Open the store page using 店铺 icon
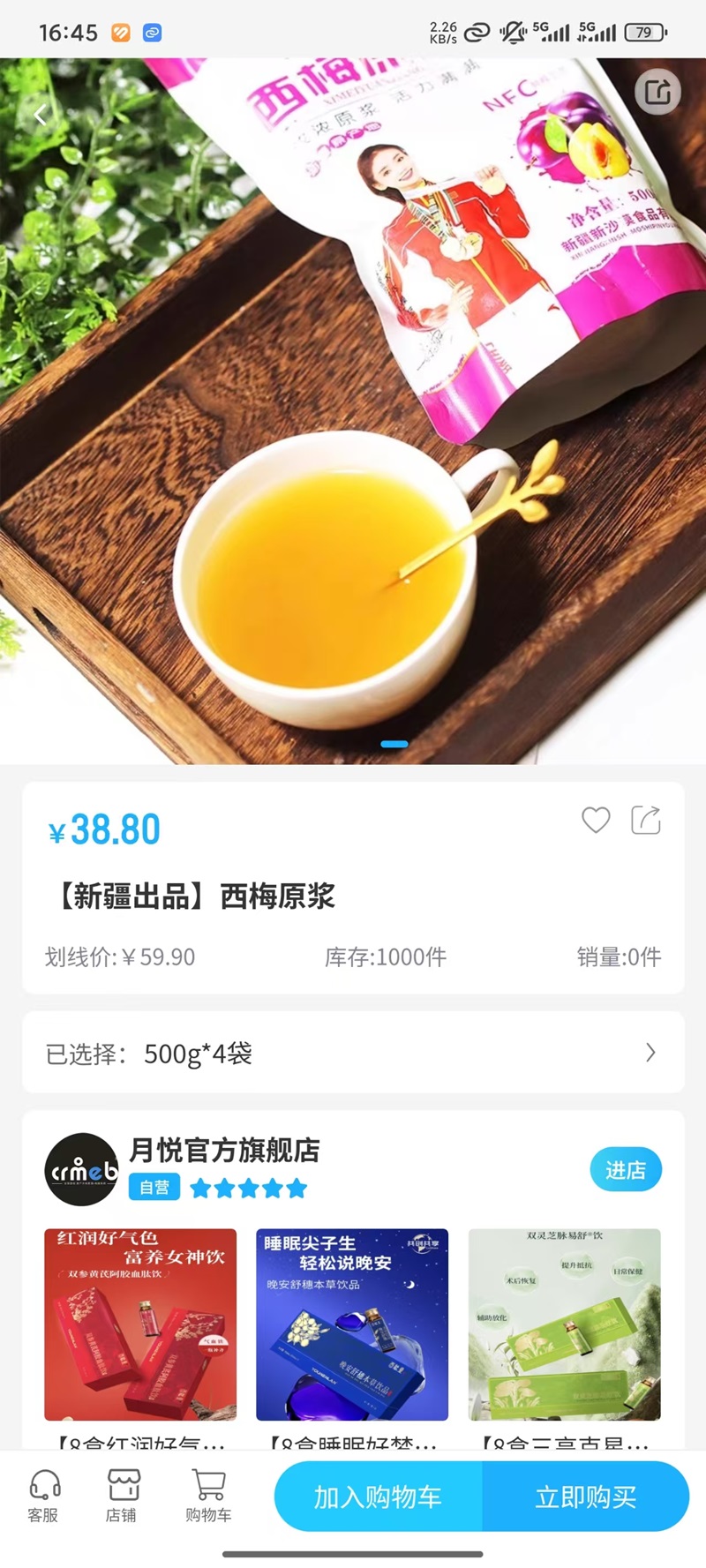The height and width of the screenshot is (1568, 706). (x=123, y=1496)
